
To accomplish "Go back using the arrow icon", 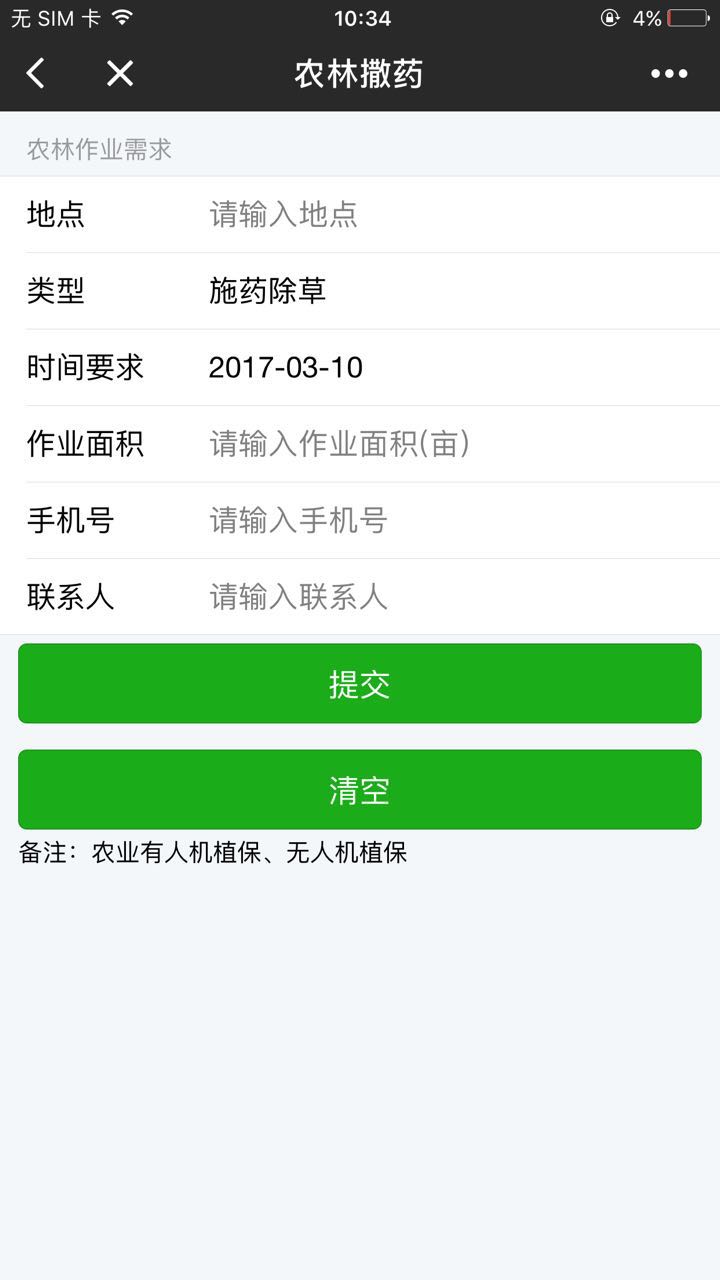I will (x=36, y=73).
